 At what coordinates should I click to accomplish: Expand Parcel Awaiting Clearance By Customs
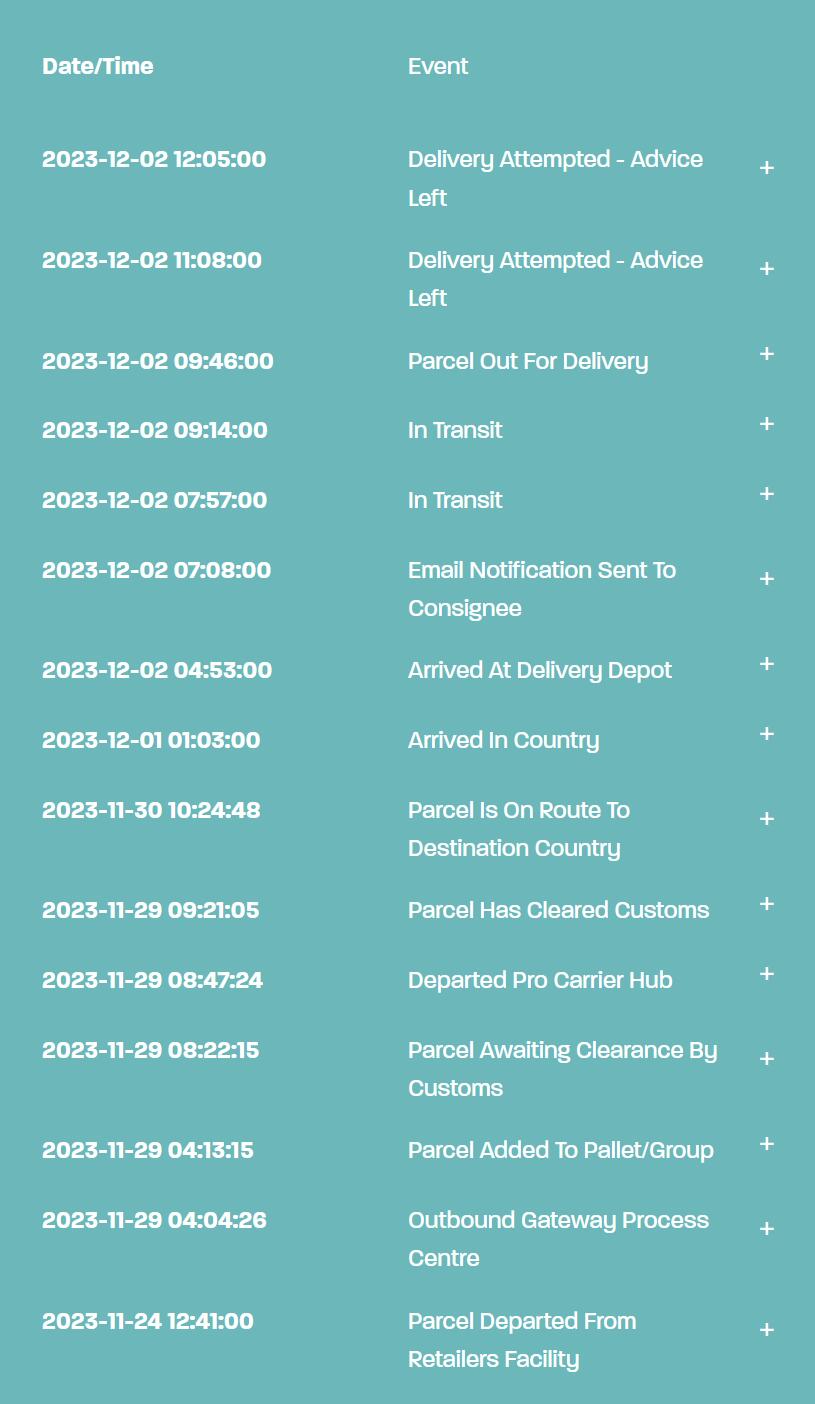click(x=767, y=1059)
